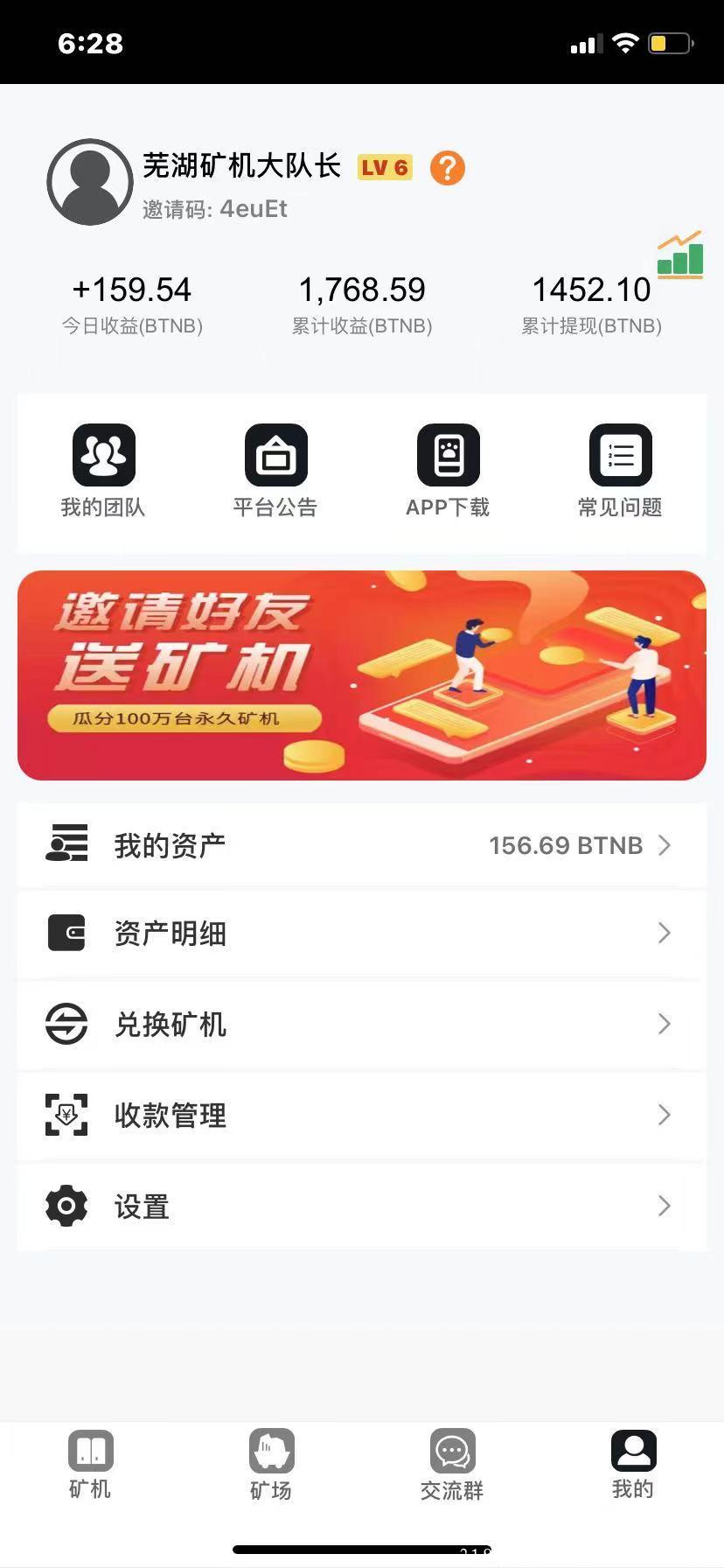Tap the APP下载 download icon

point(448,454)
